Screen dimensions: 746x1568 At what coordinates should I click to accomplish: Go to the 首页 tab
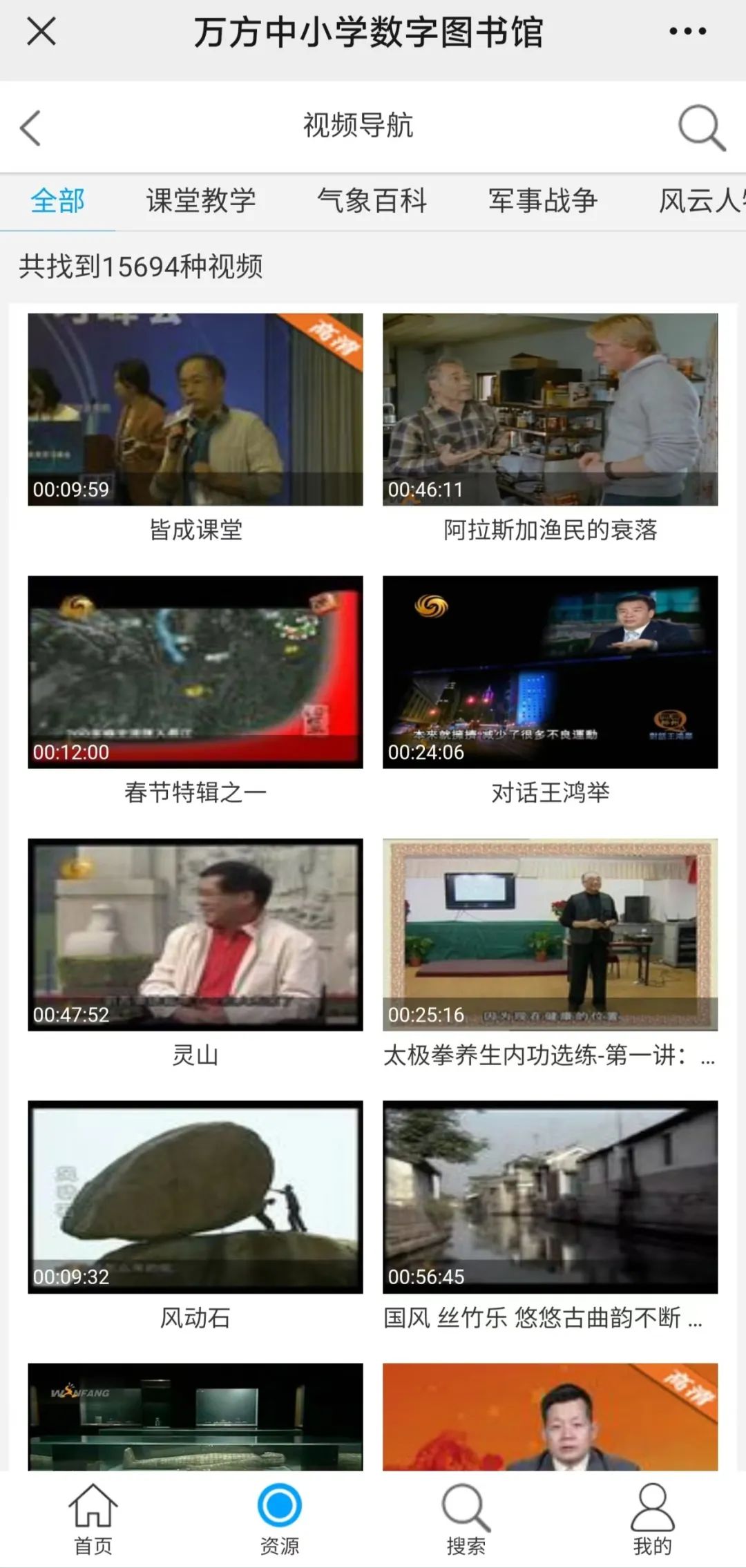tap(93, 1518)
